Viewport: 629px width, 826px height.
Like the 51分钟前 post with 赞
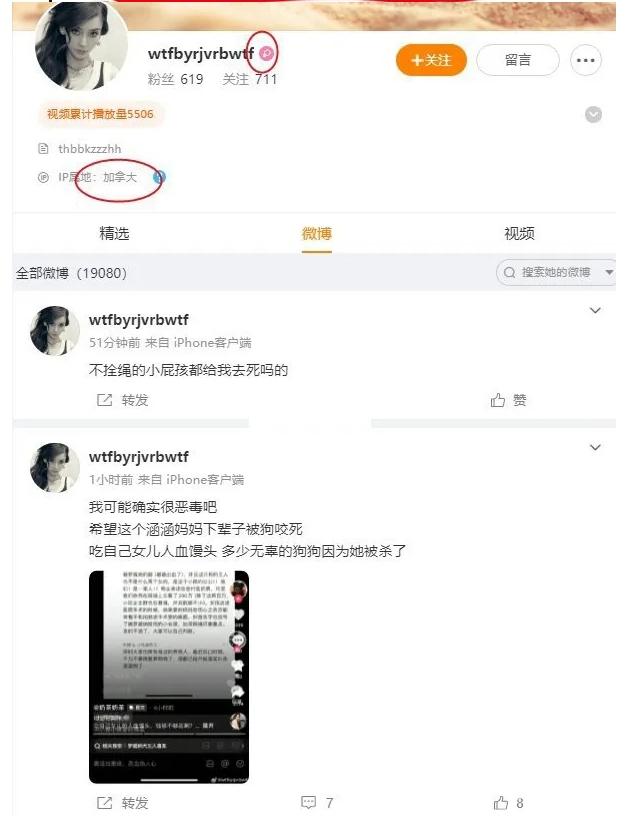tap(509, 400)
